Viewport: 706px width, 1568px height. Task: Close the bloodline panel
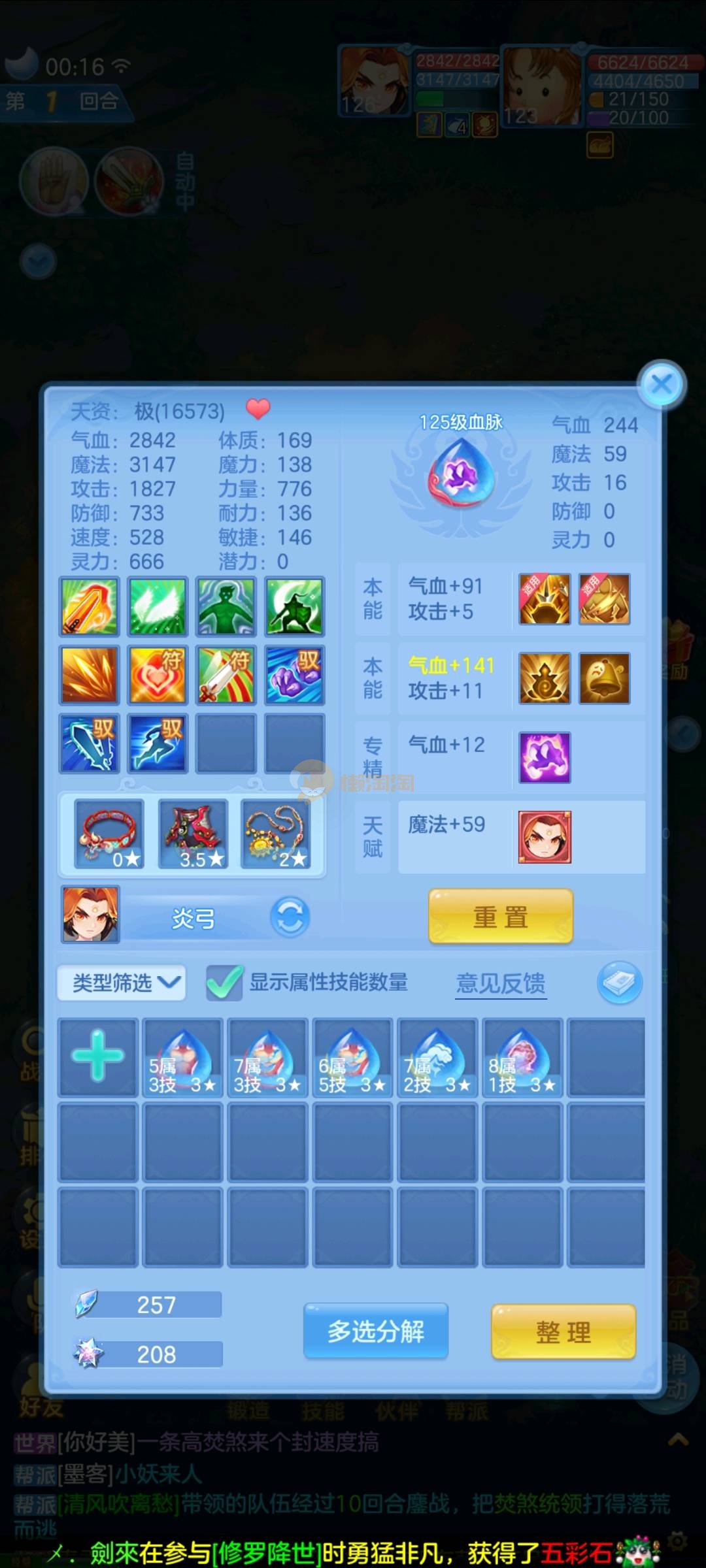point(662,384)
